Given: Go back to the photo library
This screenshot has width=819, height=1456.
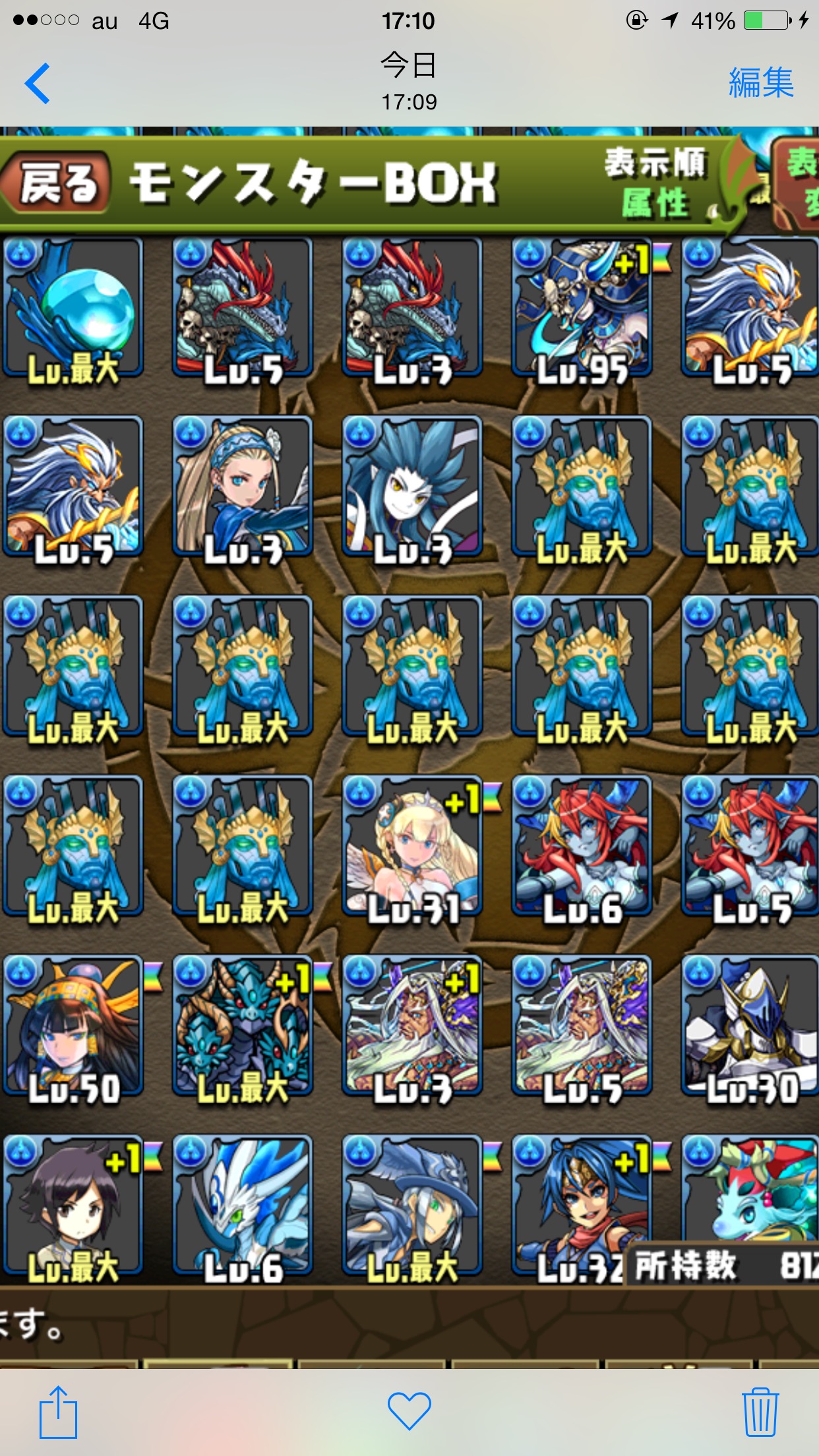Looking at the screenshot, I should (37, 83).
